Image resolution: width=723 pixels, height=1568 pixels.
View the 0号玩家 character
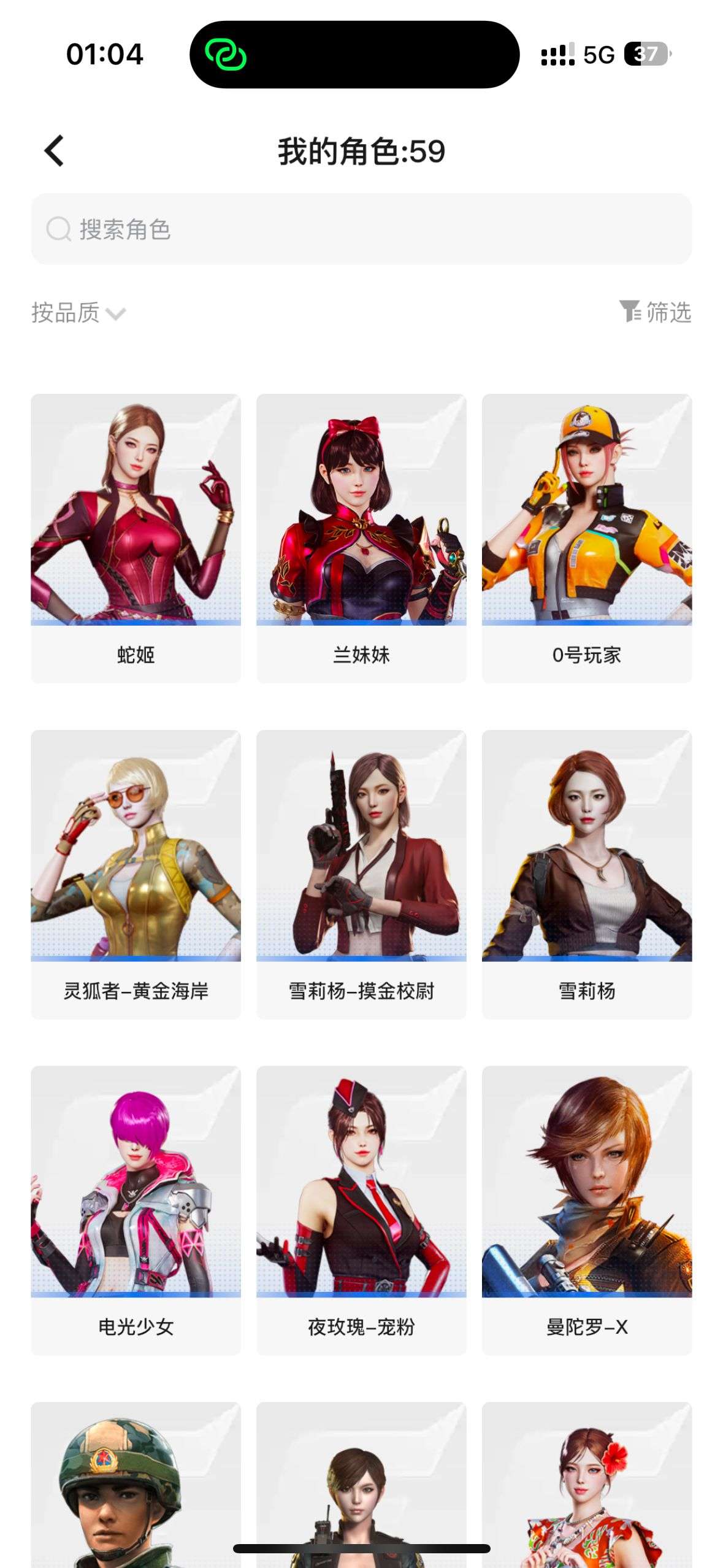tap(587, 537)
